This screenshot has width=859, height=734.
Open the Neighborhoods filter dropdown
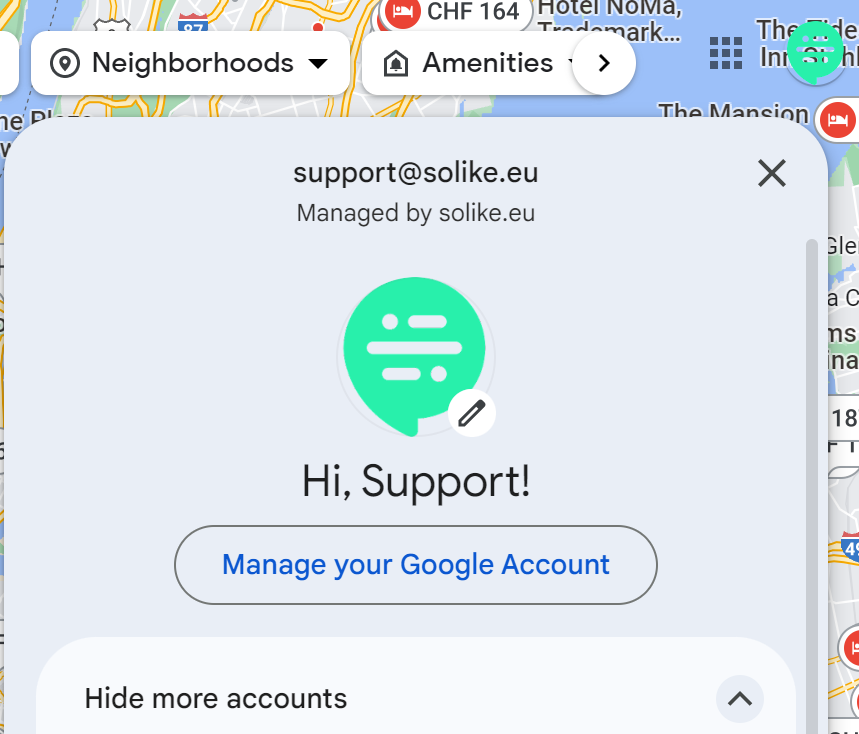(190, 63)
